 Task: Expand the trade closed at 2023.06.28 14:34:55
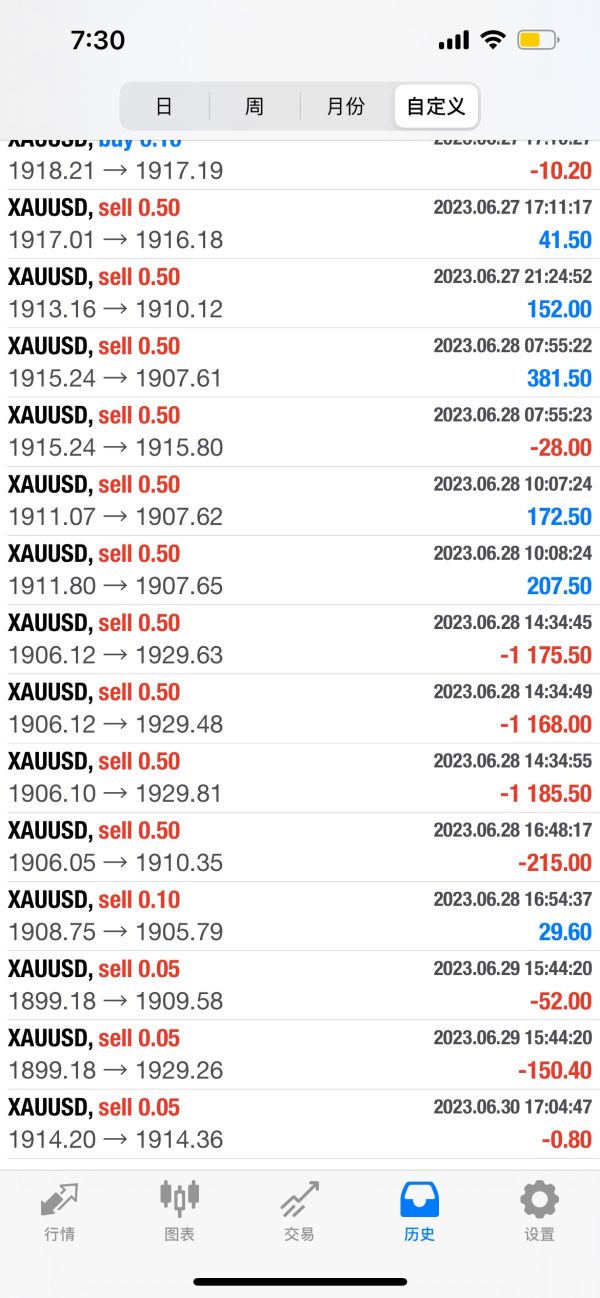point(300,777)
